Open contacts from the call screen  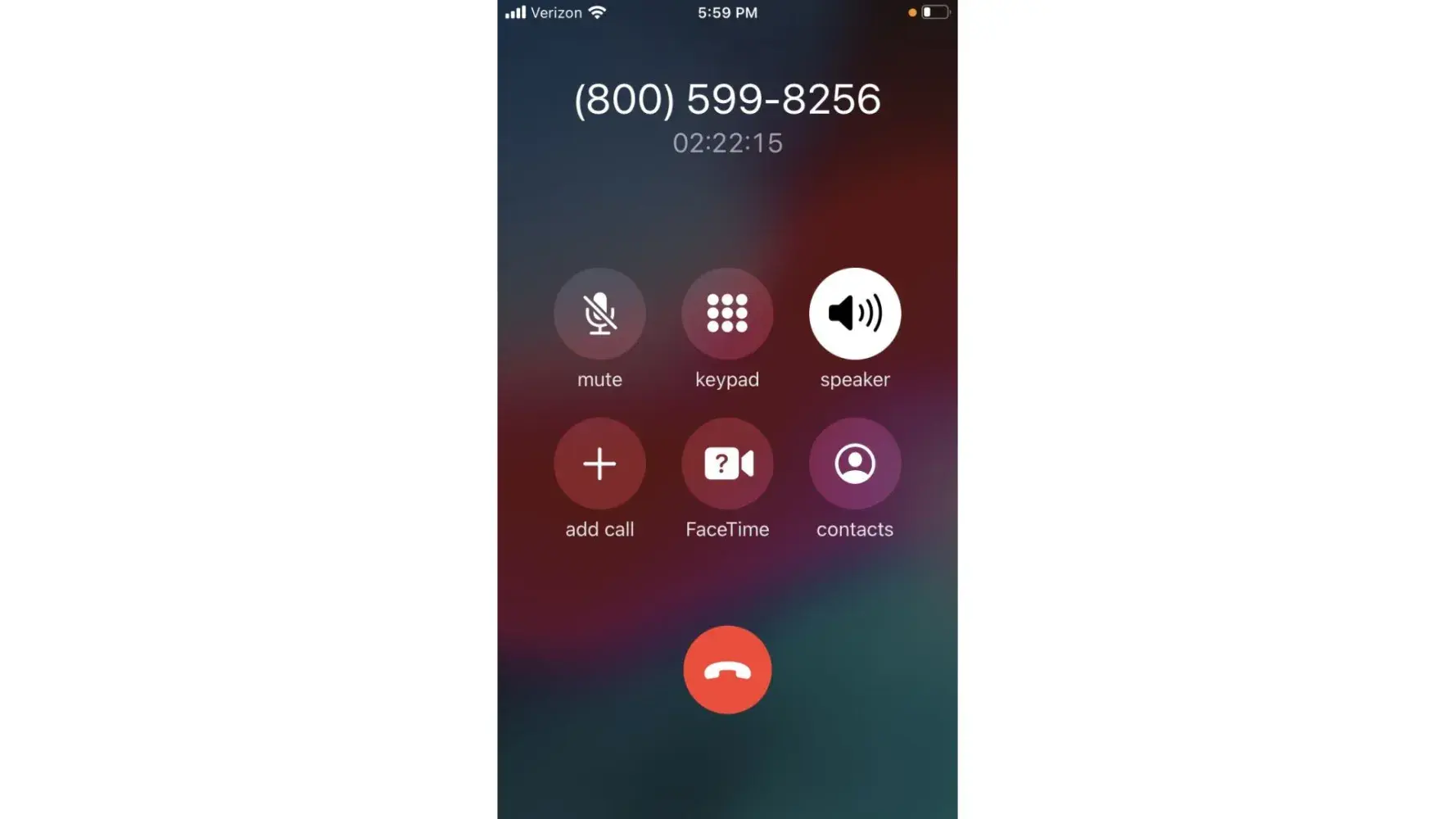coord(855,464)
